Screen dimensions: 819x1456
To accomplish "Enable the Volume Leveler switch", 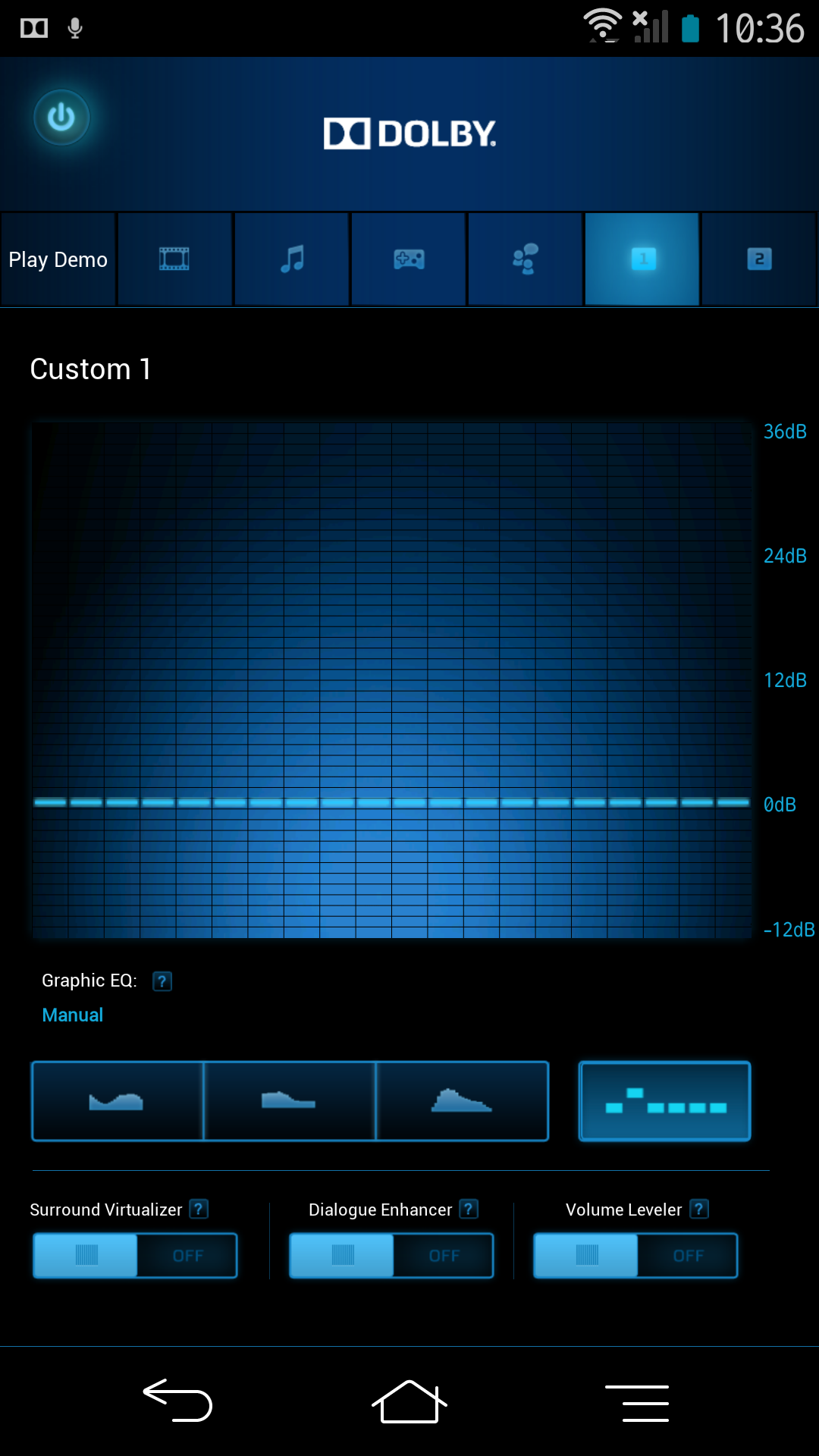I will 635,1256.
